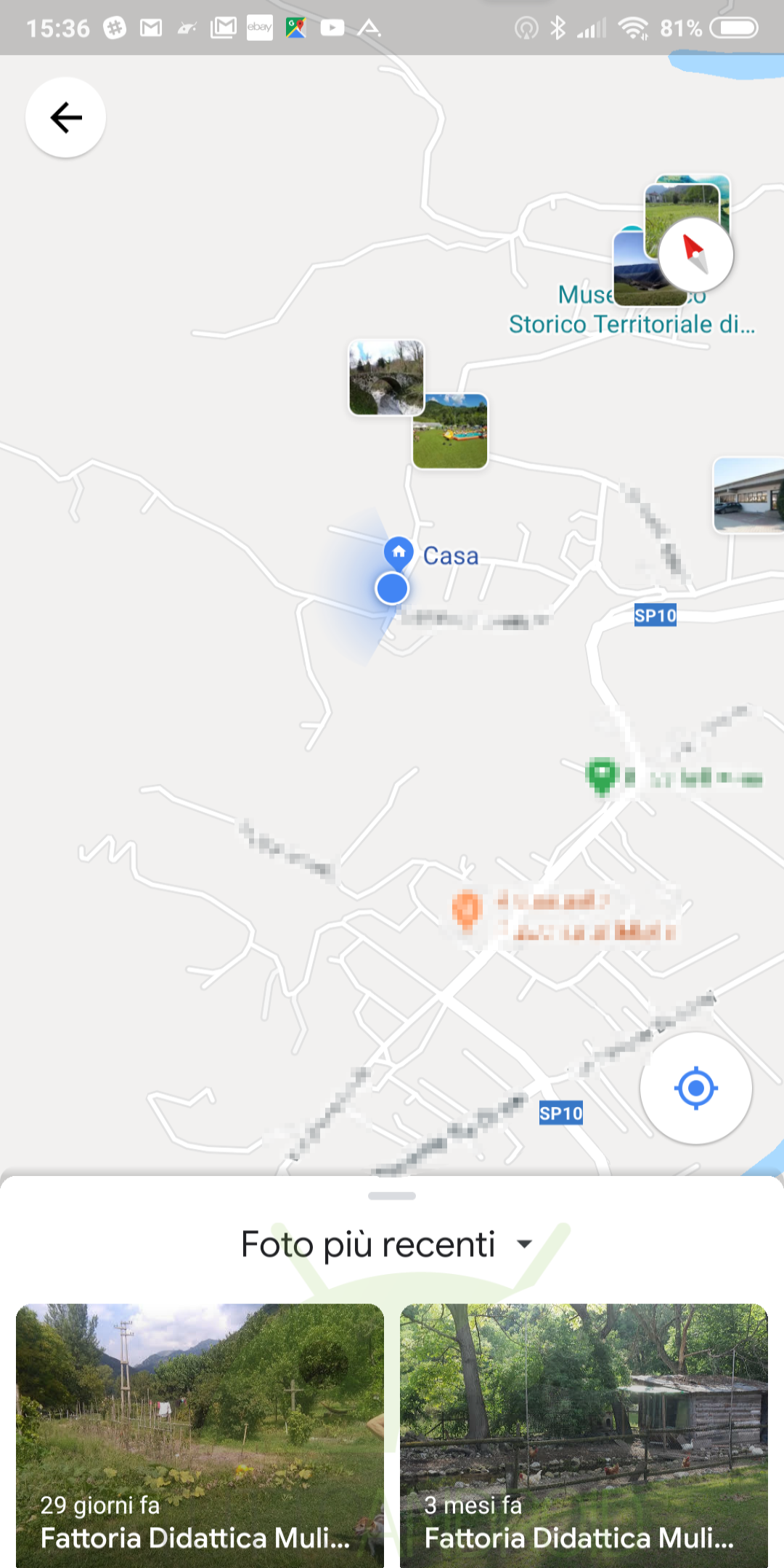This screenshot has height=1568, width=784.
Task: Open the green field pool photo marker
Action: point(450,431)
